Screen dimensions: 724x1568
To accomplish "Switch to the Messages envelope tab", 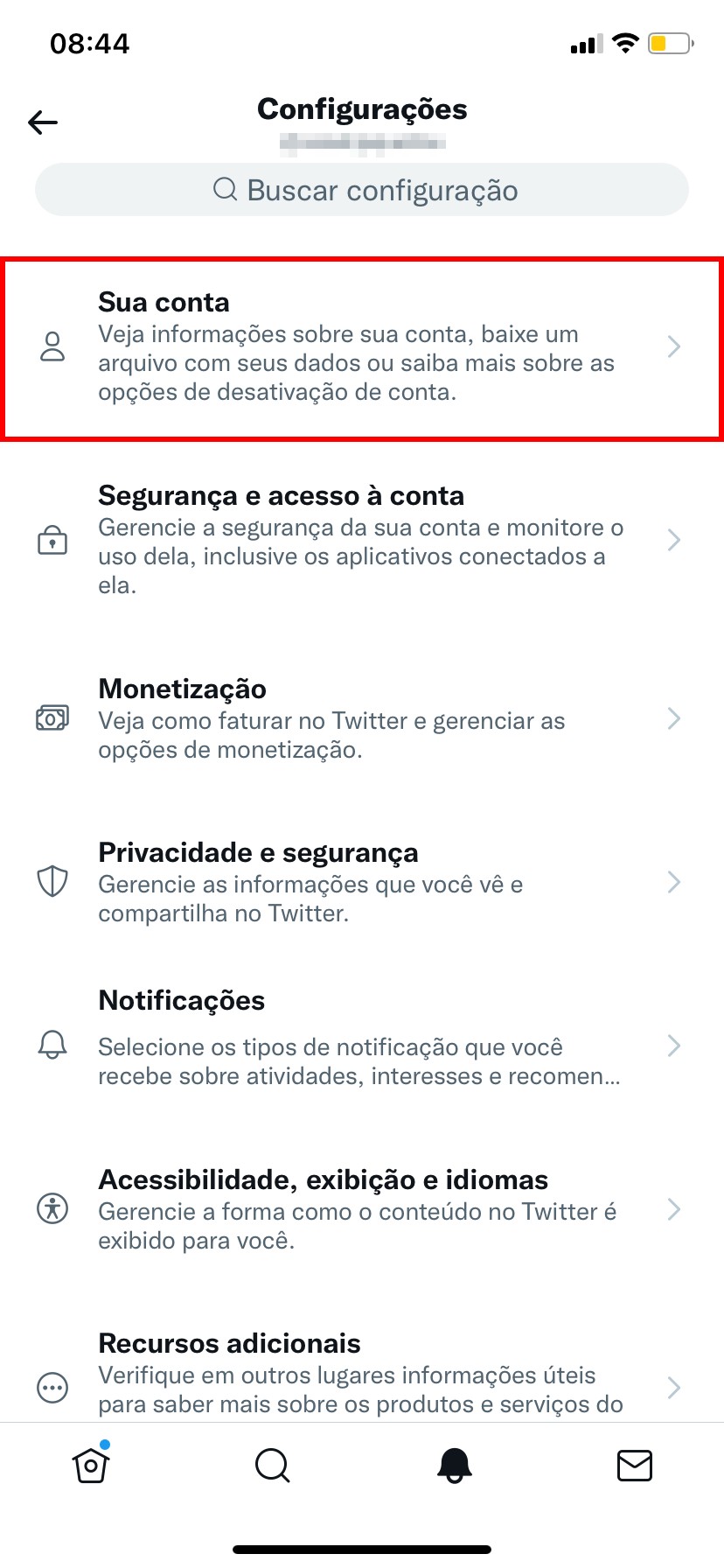I will [x=634, y=1465].
